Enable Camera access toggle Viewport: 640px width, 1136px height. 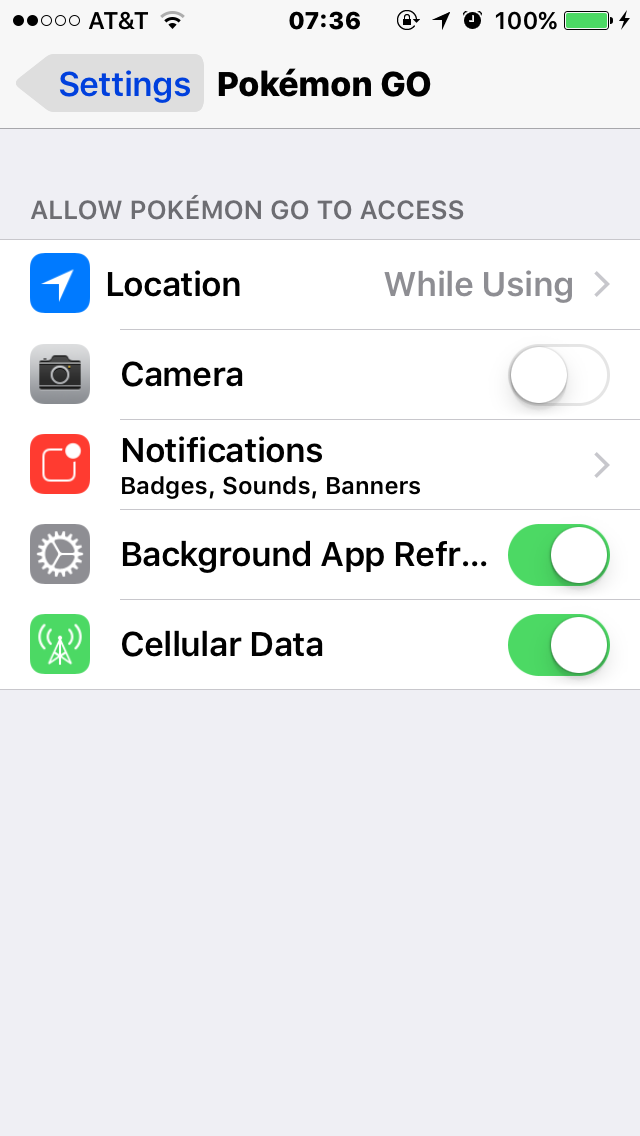pos(559,375)
